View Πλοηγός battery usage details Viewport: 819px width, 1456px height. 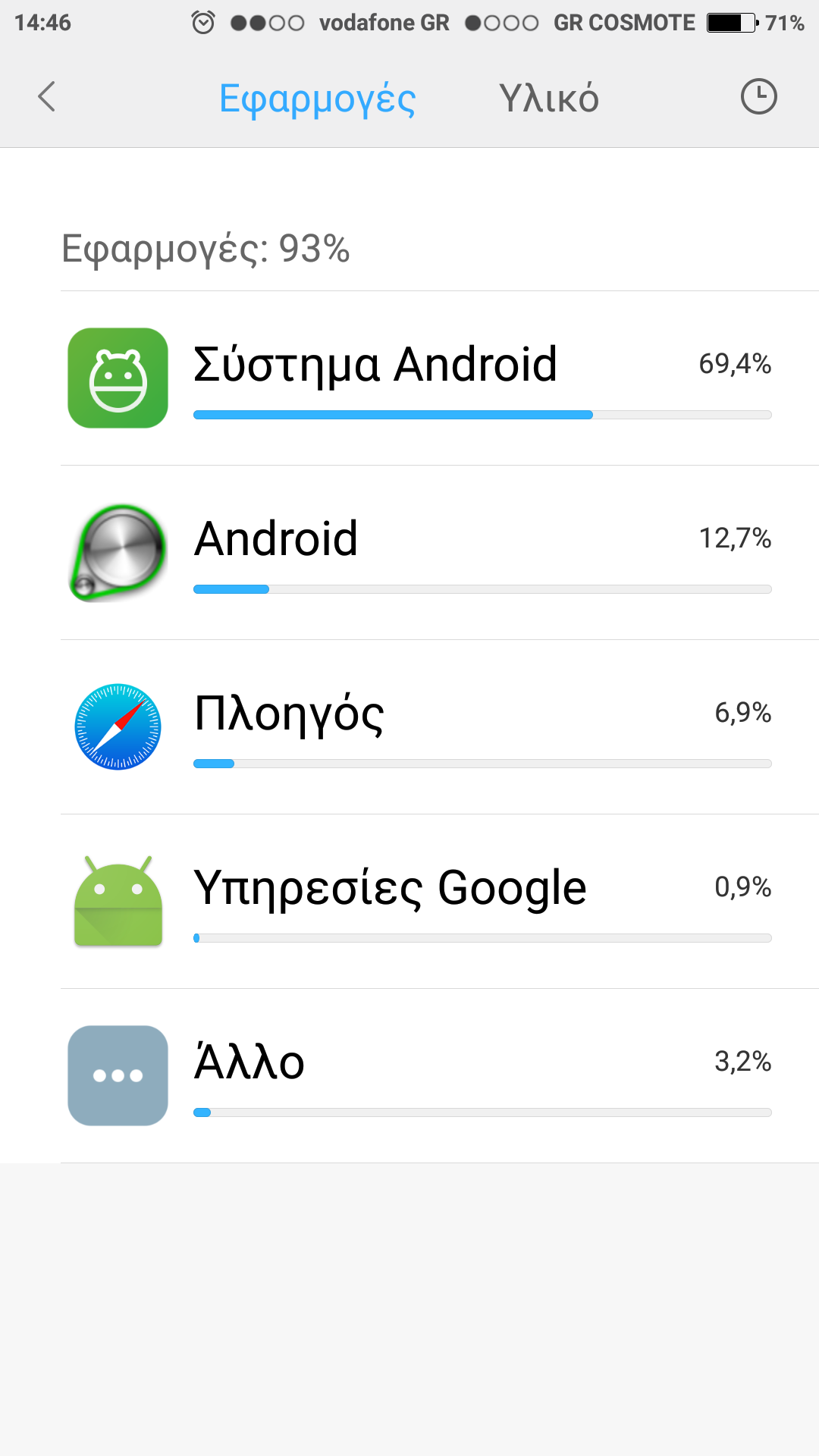coord(425,727)
